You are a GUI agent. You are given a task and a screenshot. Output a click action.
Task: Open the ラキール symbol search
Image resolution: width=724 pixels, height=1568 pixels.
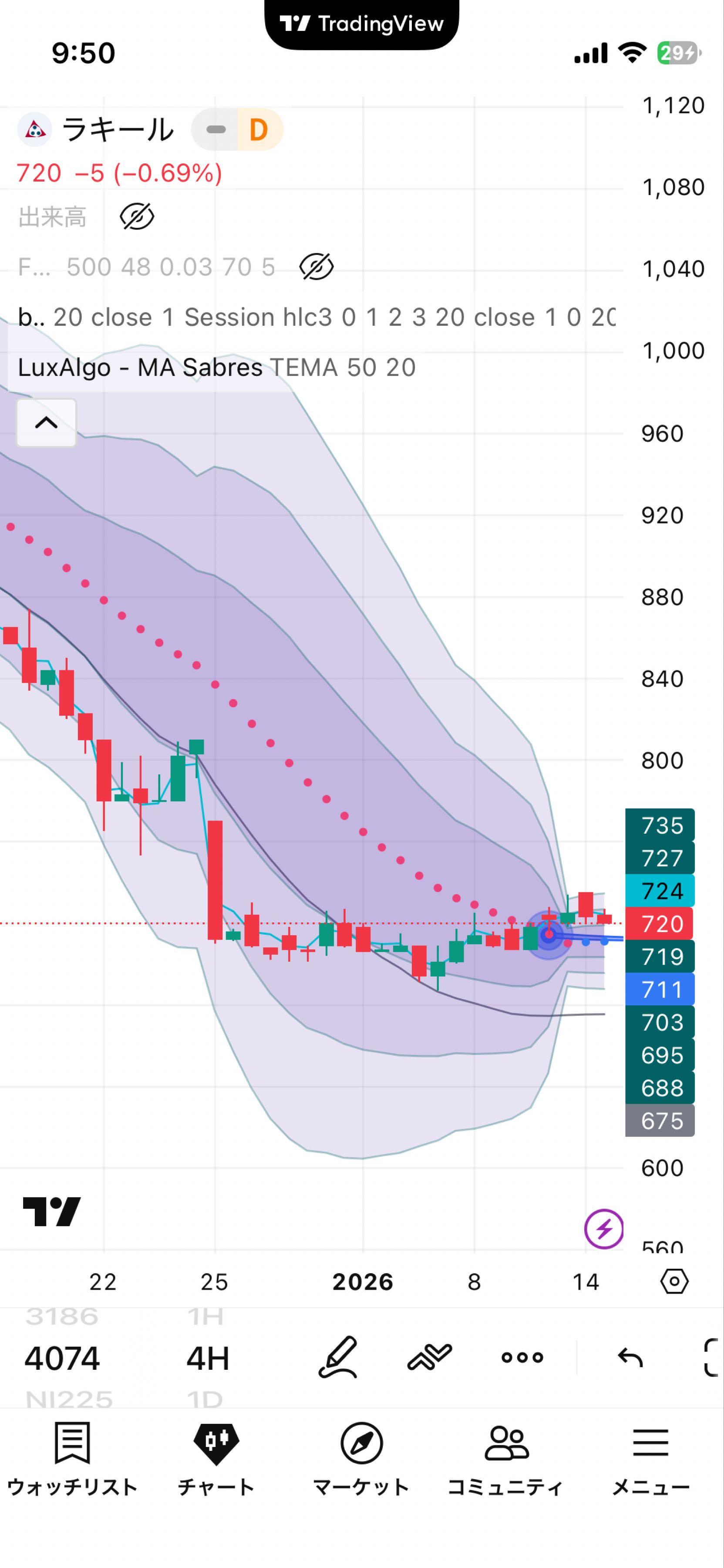click(x=118, y=130)
